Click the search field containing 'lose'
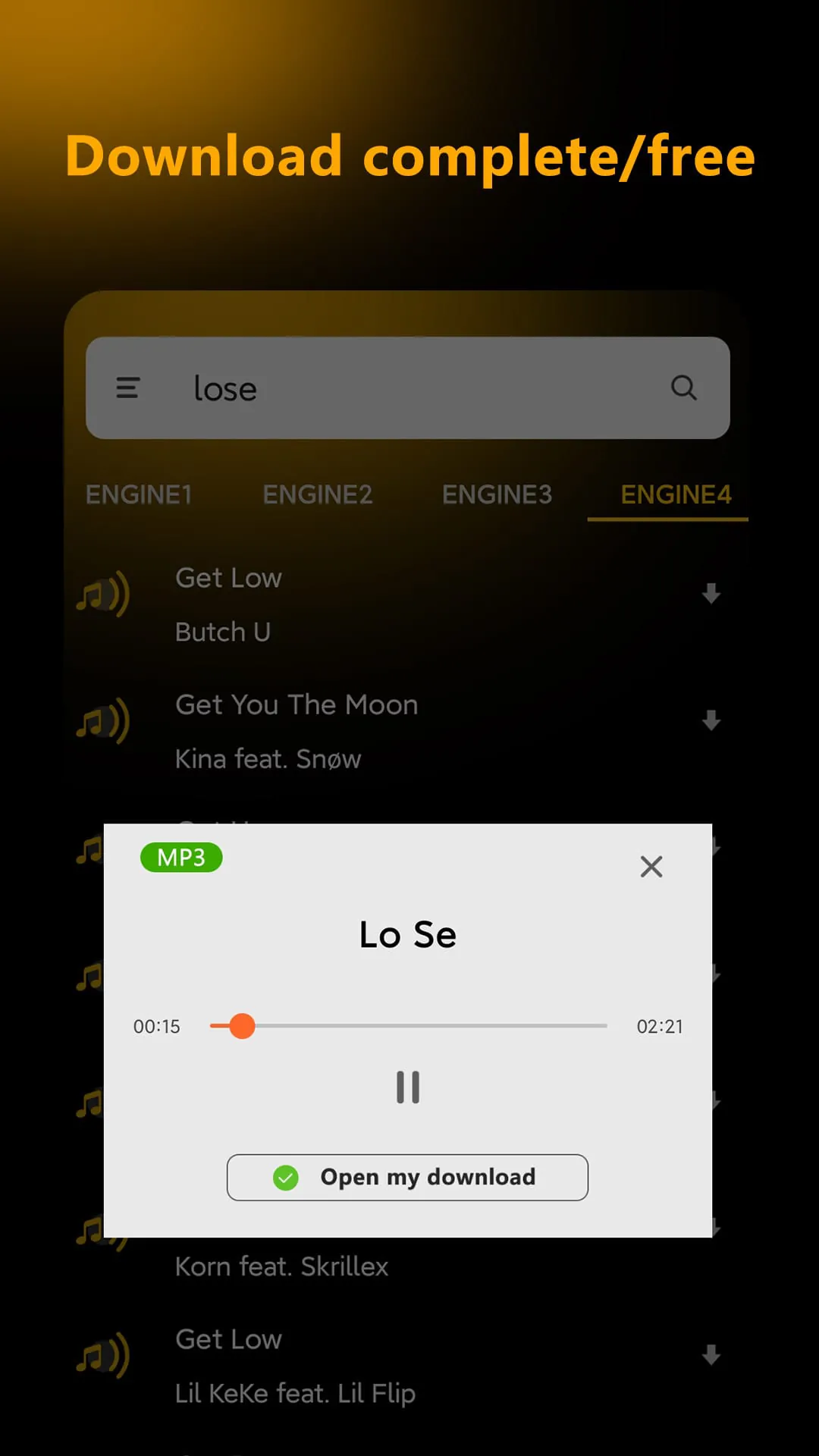The height and width of the screenshot is (1456, 819). (x=379, y=388)
